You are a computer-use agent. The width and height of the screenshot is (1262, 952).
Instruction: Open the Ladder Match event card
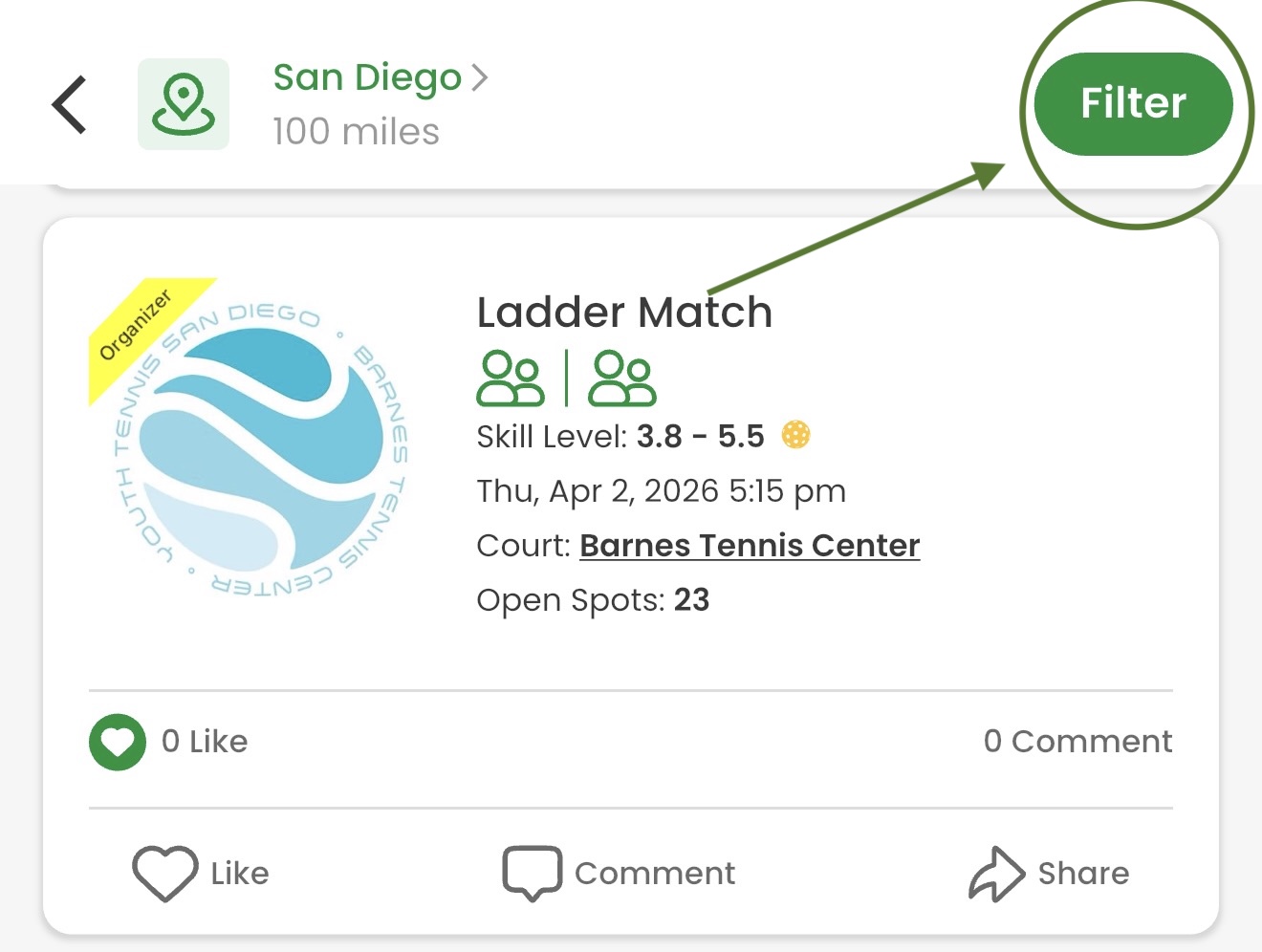point(624,314)
